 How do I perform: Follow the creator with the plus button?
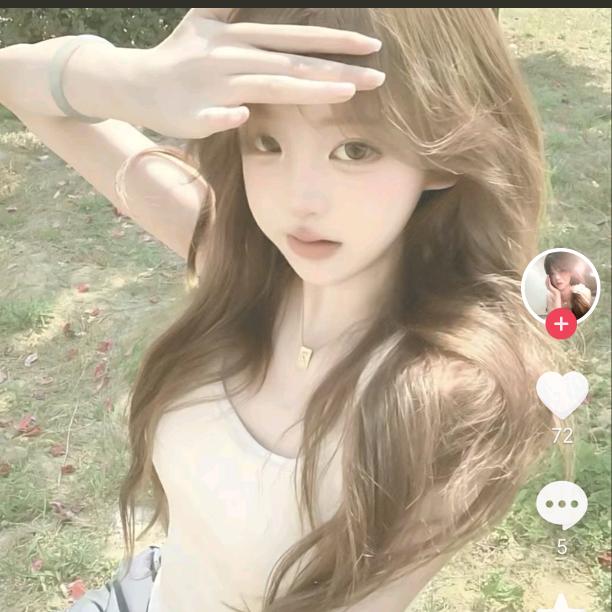(x=561, y=324)
